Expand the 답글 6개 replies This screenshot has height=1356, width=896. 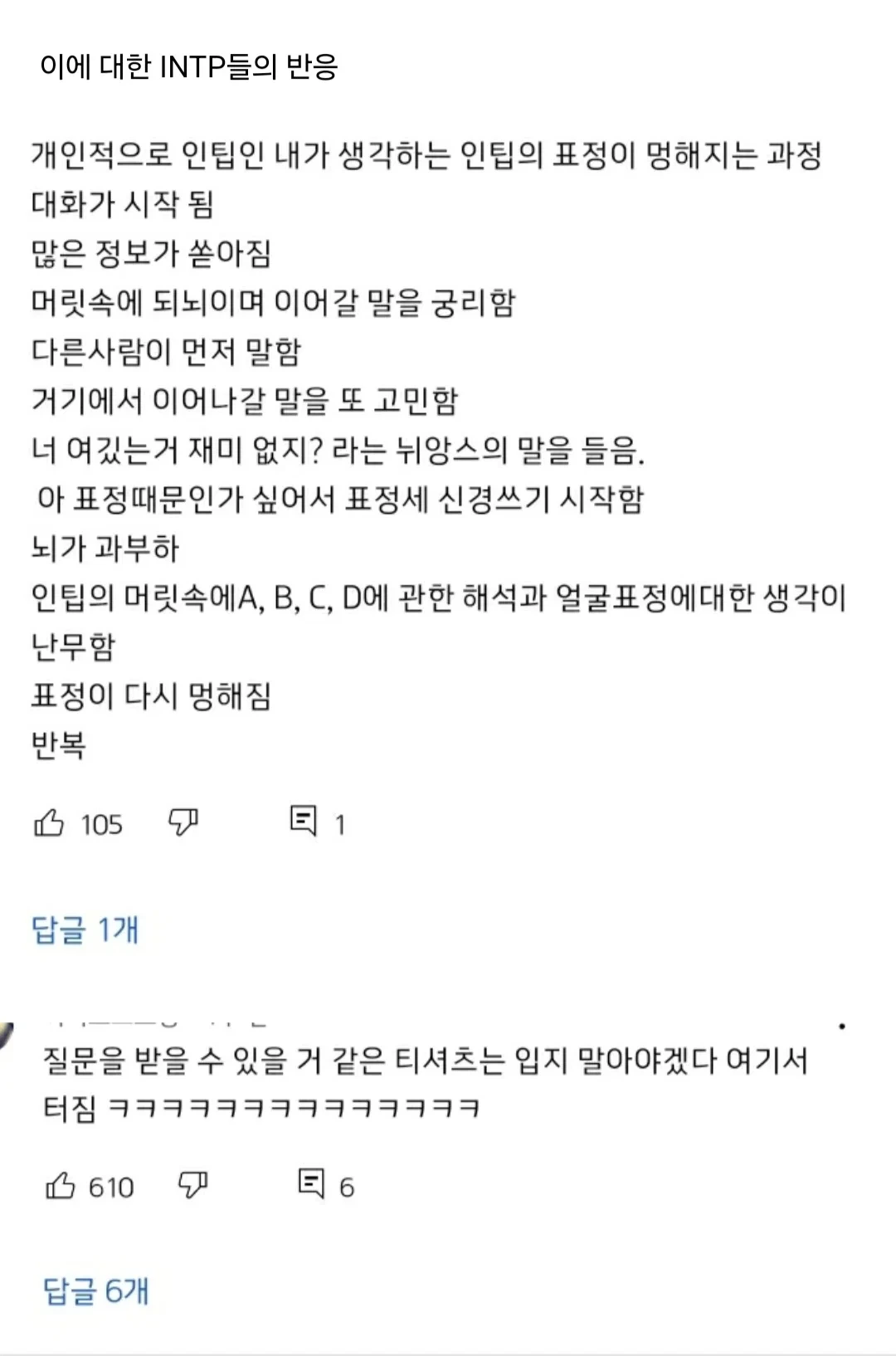coord(95,1291)
